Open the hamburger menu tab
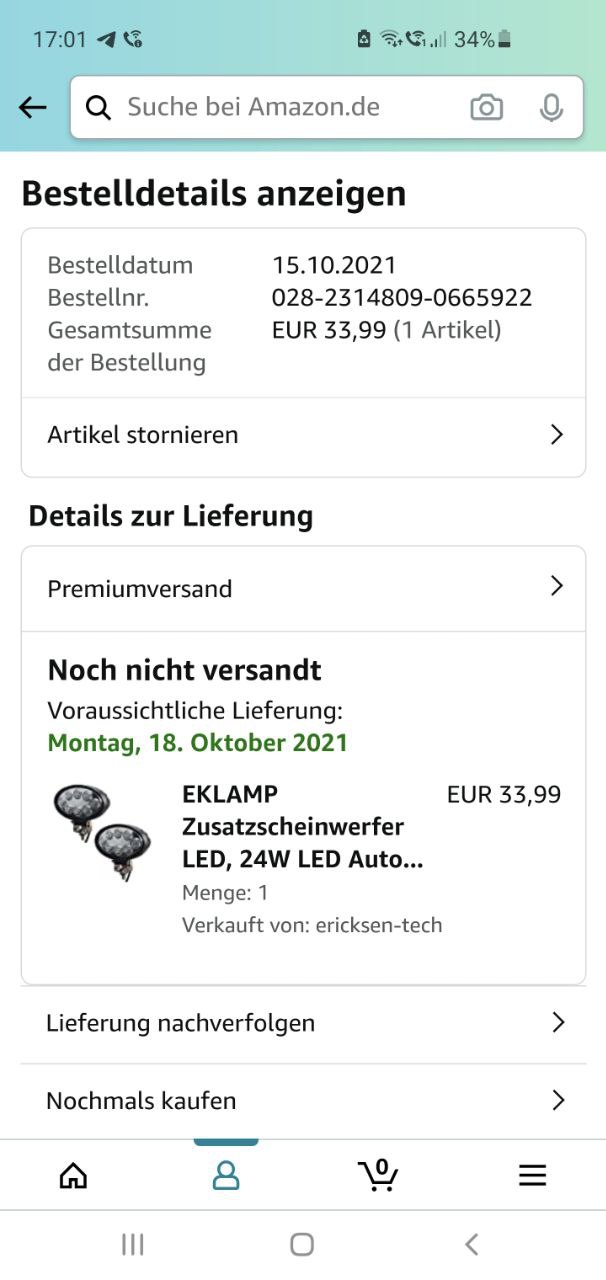This screenshot has height=1280, width=606. click(532, 1175)
